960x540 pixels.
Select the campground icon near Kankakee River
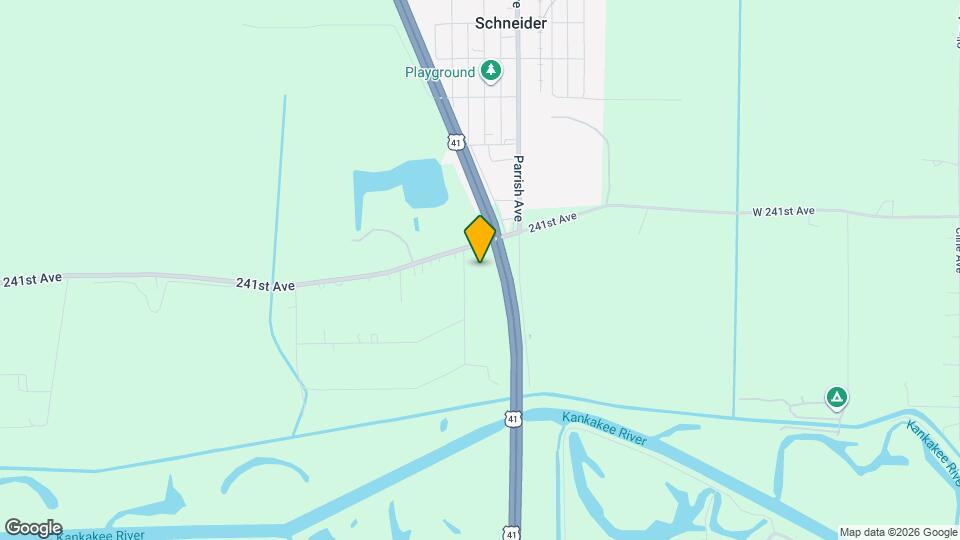837,398
